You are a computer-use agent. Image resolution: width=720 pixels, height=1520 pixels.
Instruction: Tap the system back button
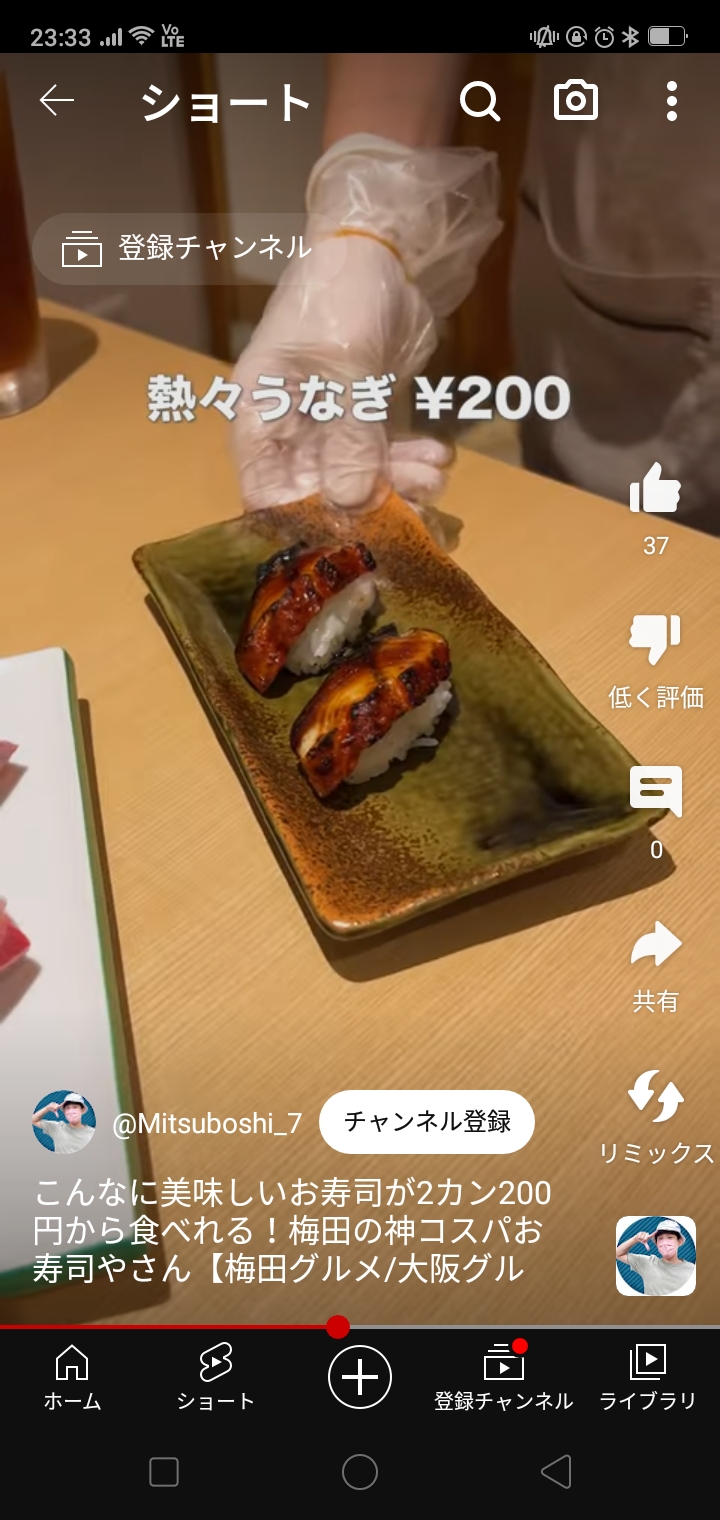coord(556,1472)
